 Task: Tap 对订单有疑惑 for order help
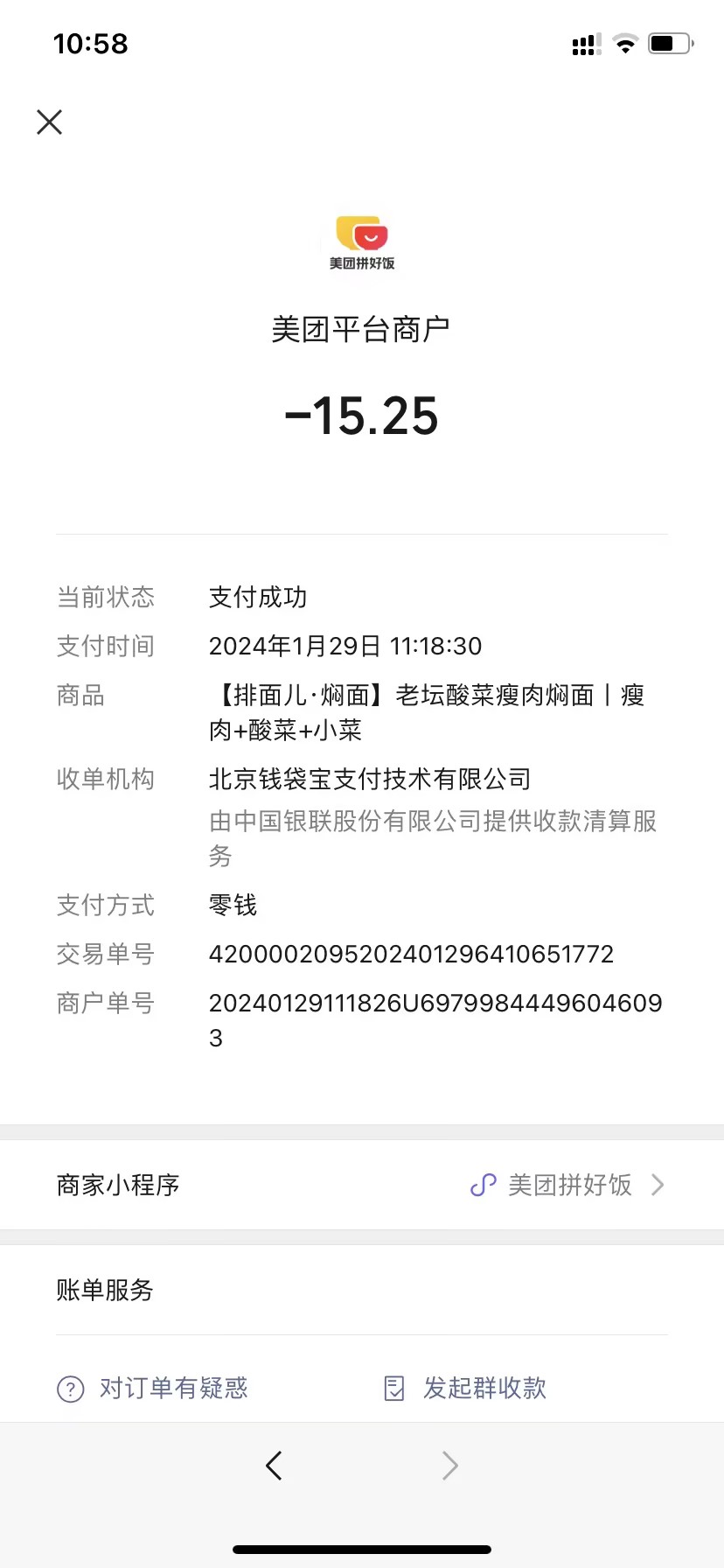(154, 1389)
